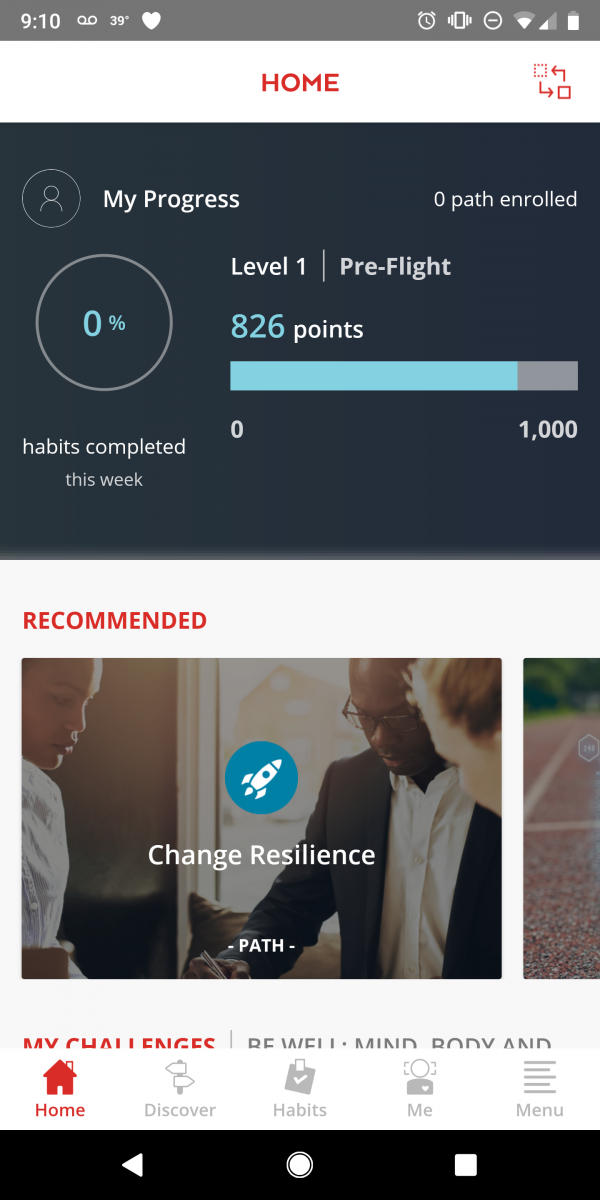The image size is (600, 1200).
Task: Open the profile avatar beside My Progress
Action: click(x=51, y=199)
